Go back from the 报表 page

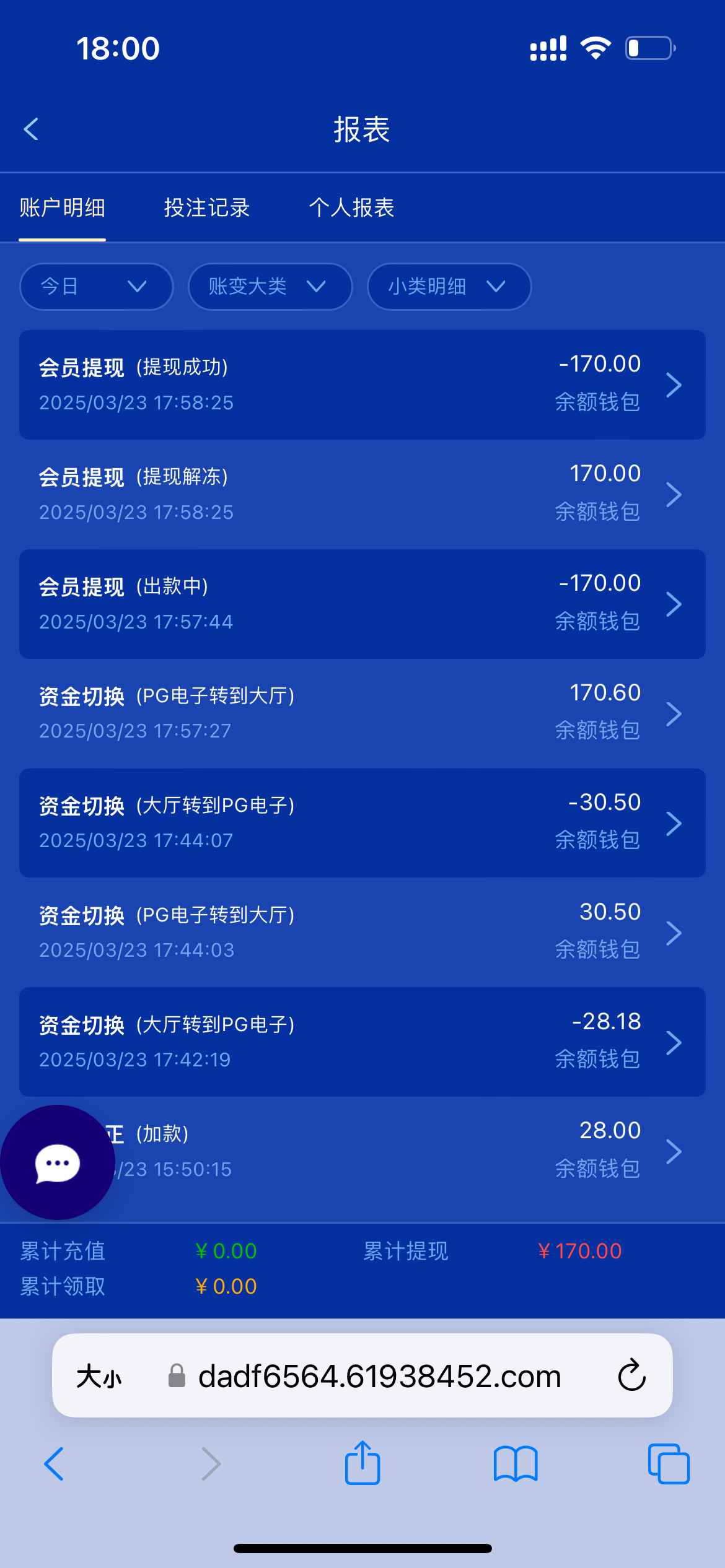31,129
